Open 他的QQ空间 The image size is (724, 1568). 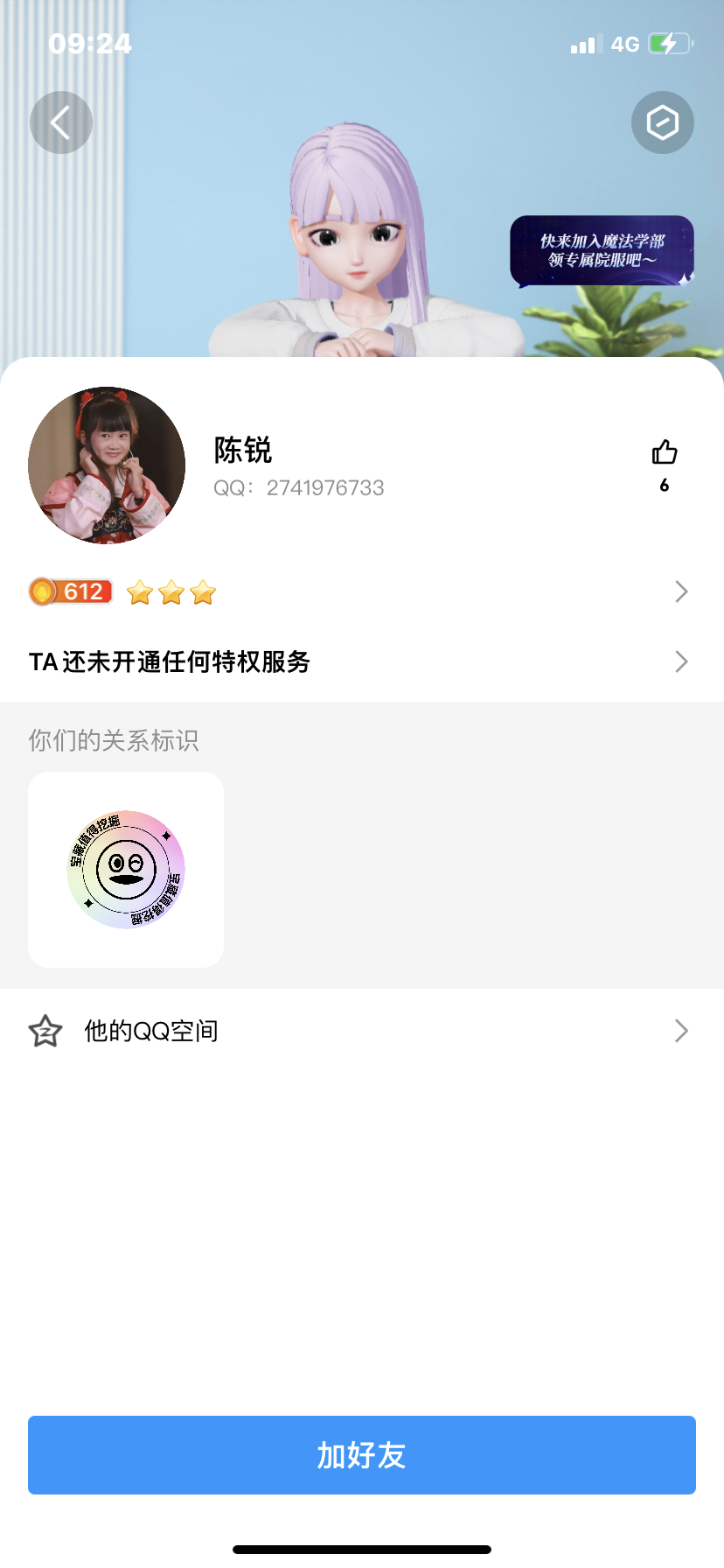click(362, 1031)
